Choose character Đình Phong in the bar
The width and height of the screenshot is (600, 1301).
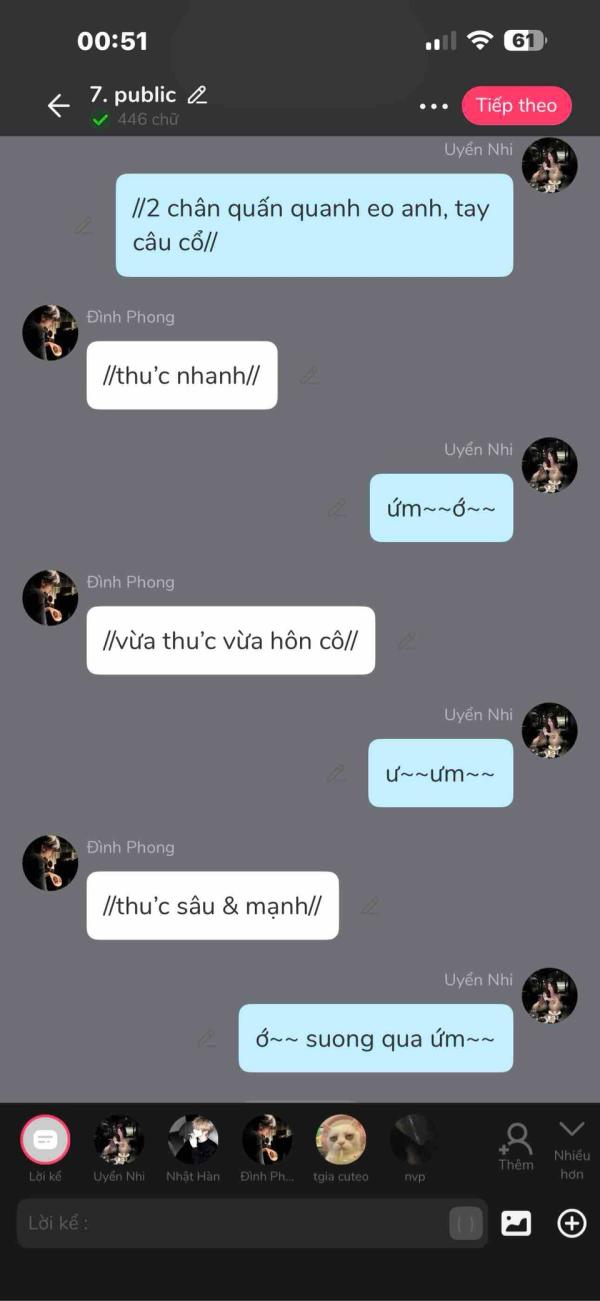click(x=267, y=1140)
